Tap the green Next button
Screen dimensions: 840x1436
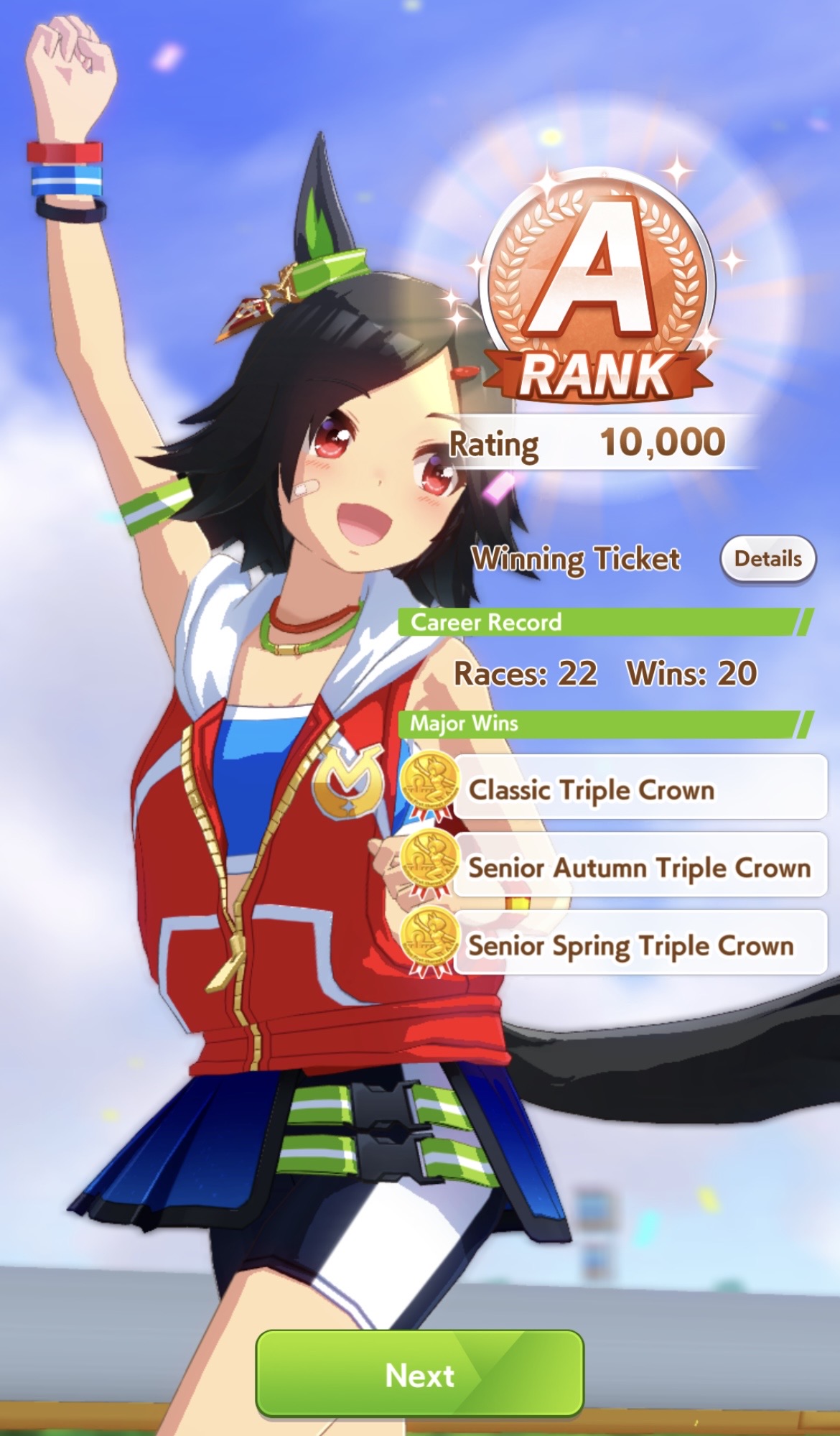pyautogui.click(x=419, y=1375)
